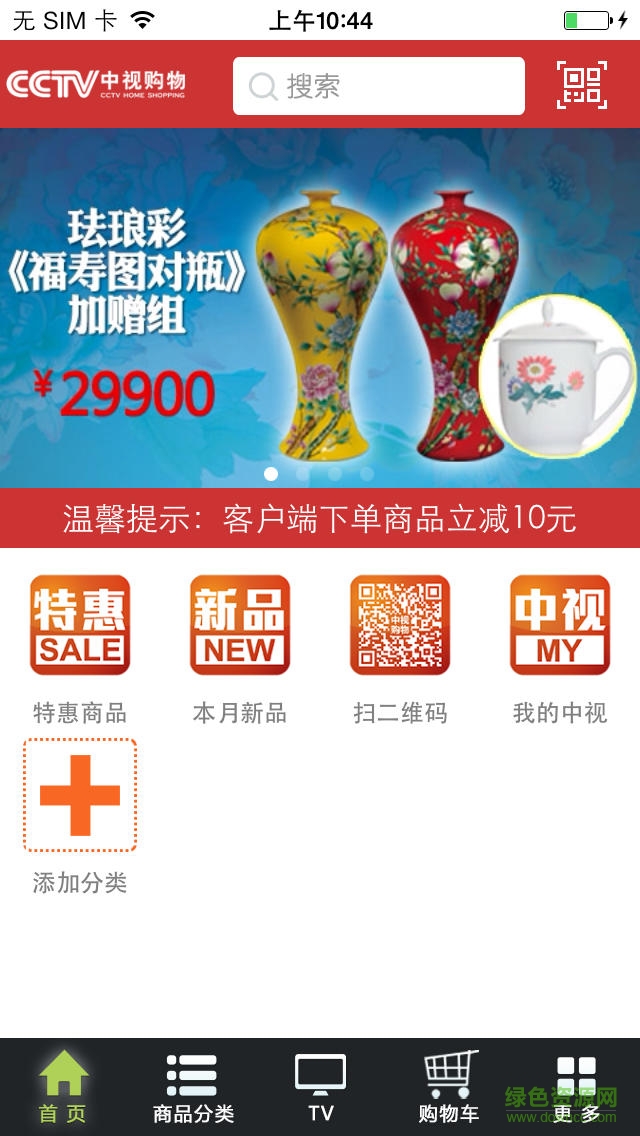Open the TV tab
Image resolution: width=640 pixels, height=1136 pixels.
pos(320,1088)
